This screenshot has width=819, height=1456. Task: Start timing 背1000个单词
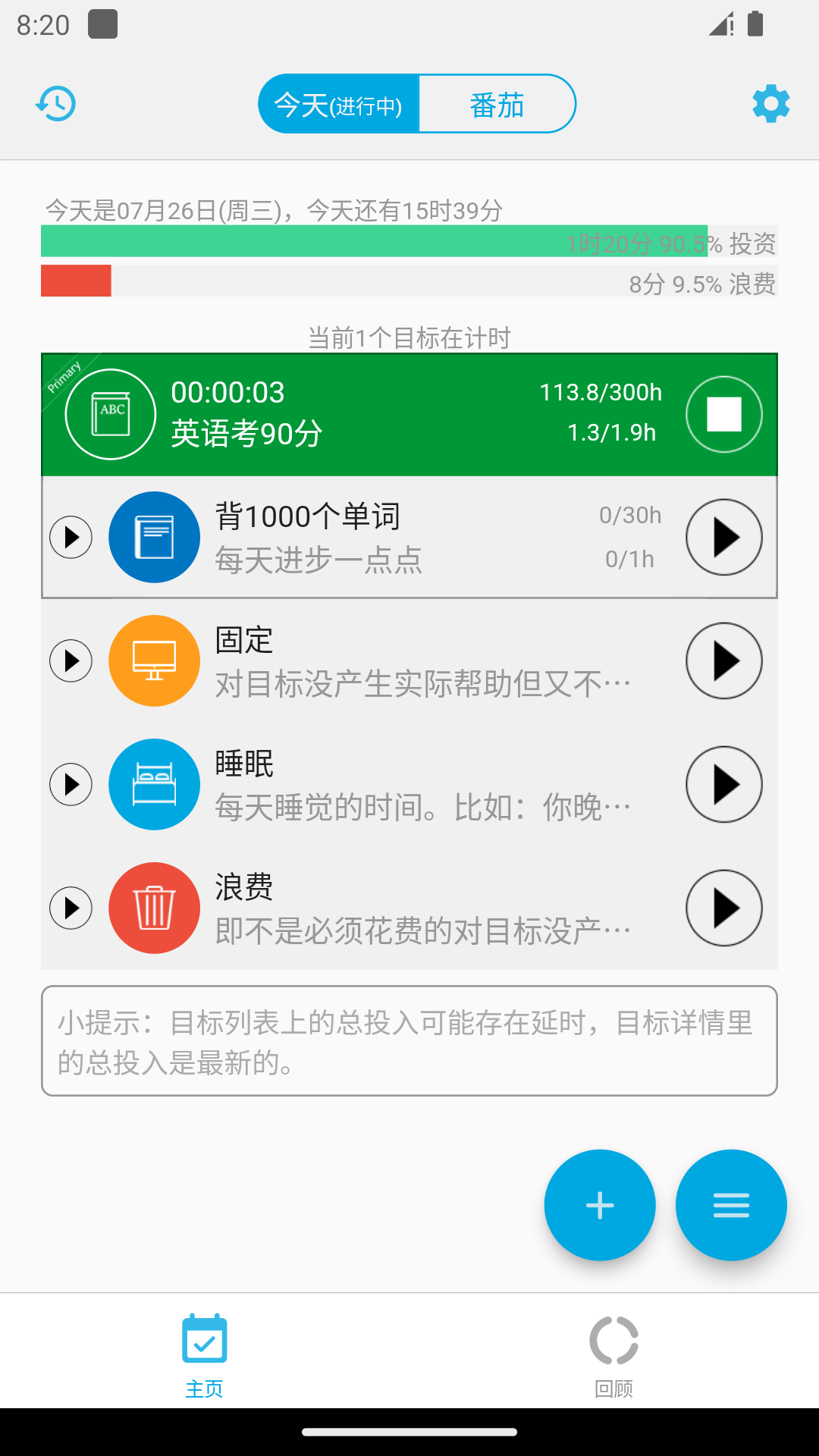[723, 537]
